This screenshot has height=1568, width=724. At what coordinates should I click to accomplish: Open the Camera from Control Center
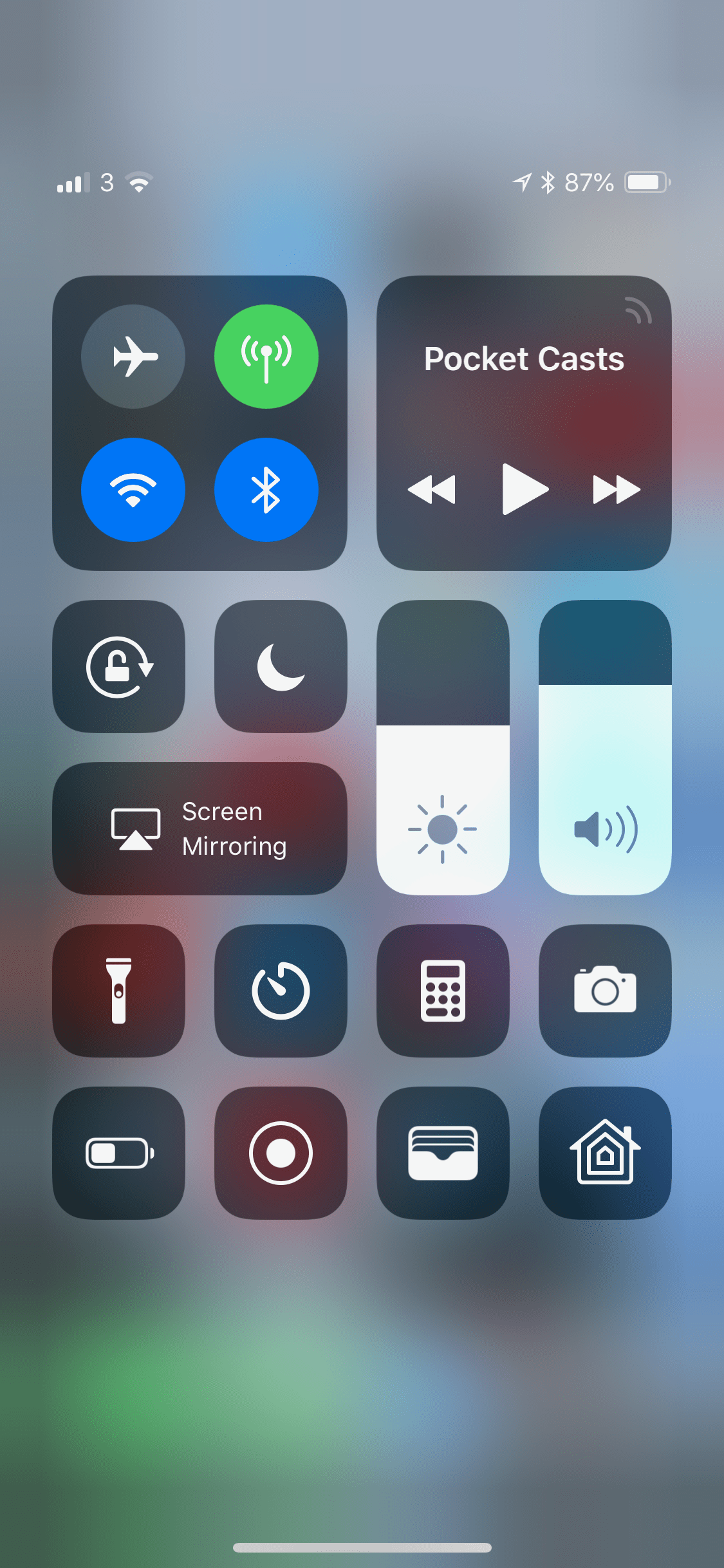point(604,989)
